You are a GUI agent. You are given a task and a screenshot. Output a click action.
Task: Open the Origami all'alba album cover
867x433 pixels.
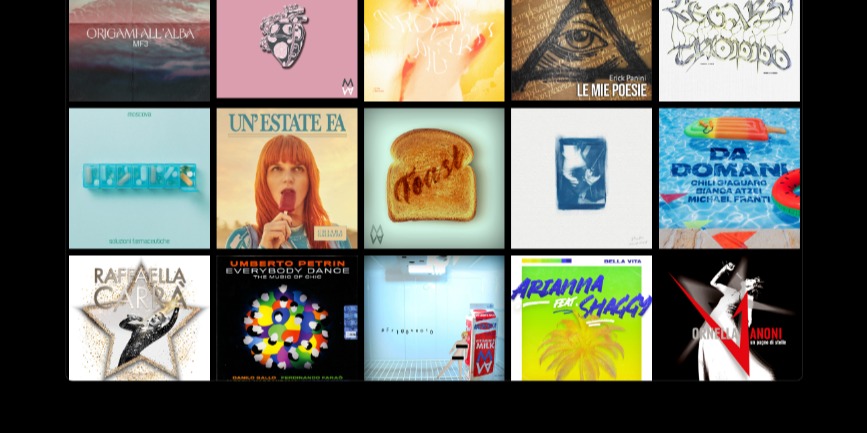139,50
